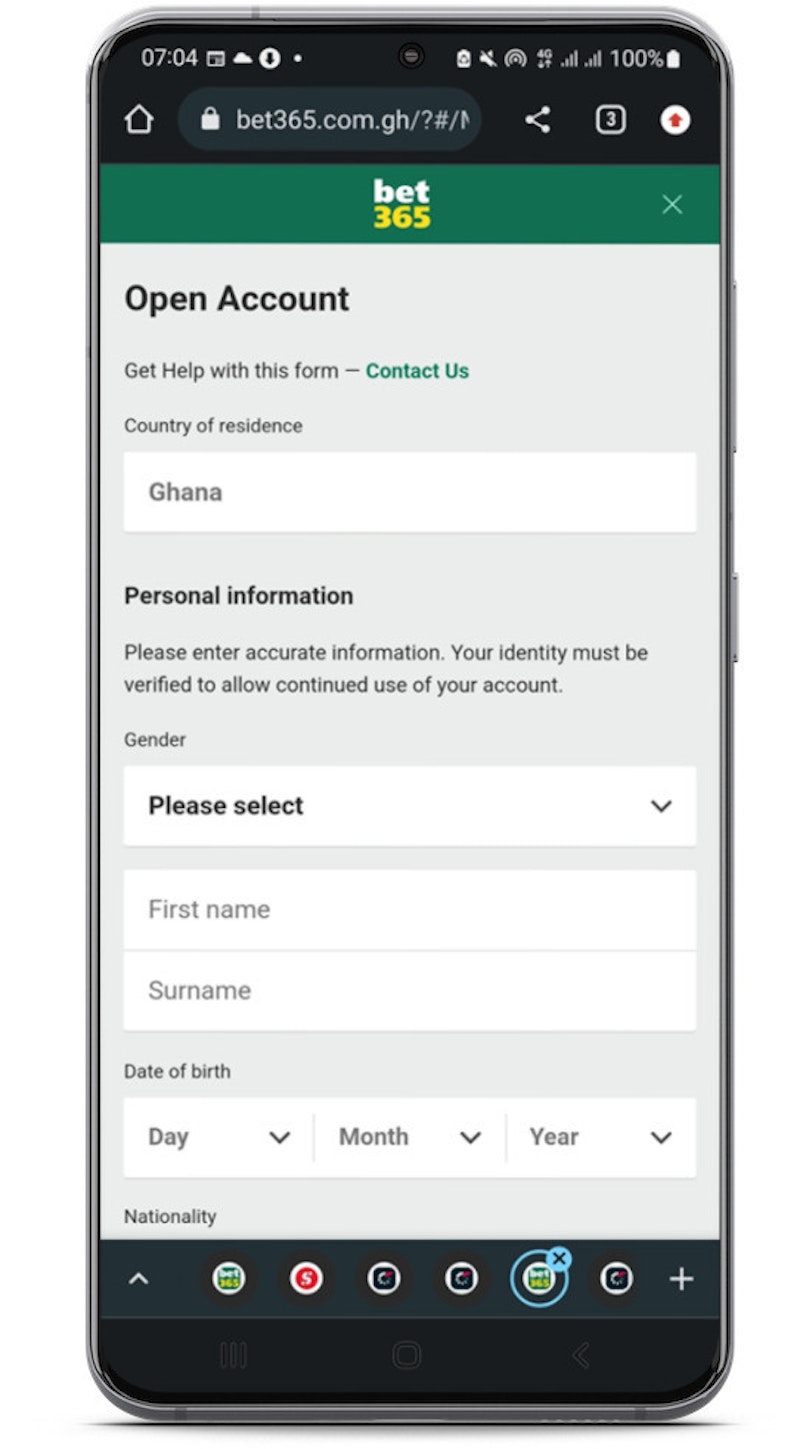Open the Contact Us link

tap(417, 371)
